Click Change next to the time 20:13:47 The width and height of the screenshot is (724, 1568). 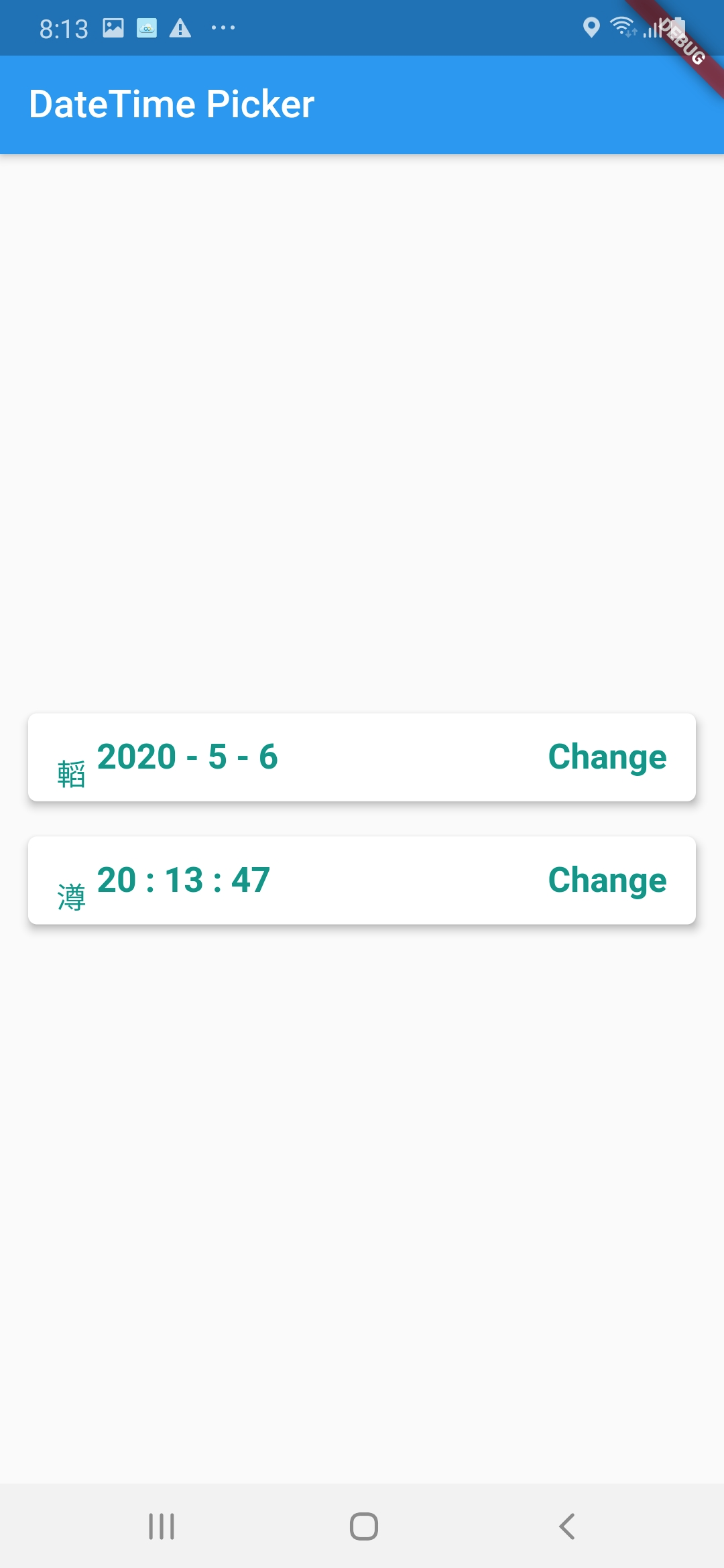(607, 880)
